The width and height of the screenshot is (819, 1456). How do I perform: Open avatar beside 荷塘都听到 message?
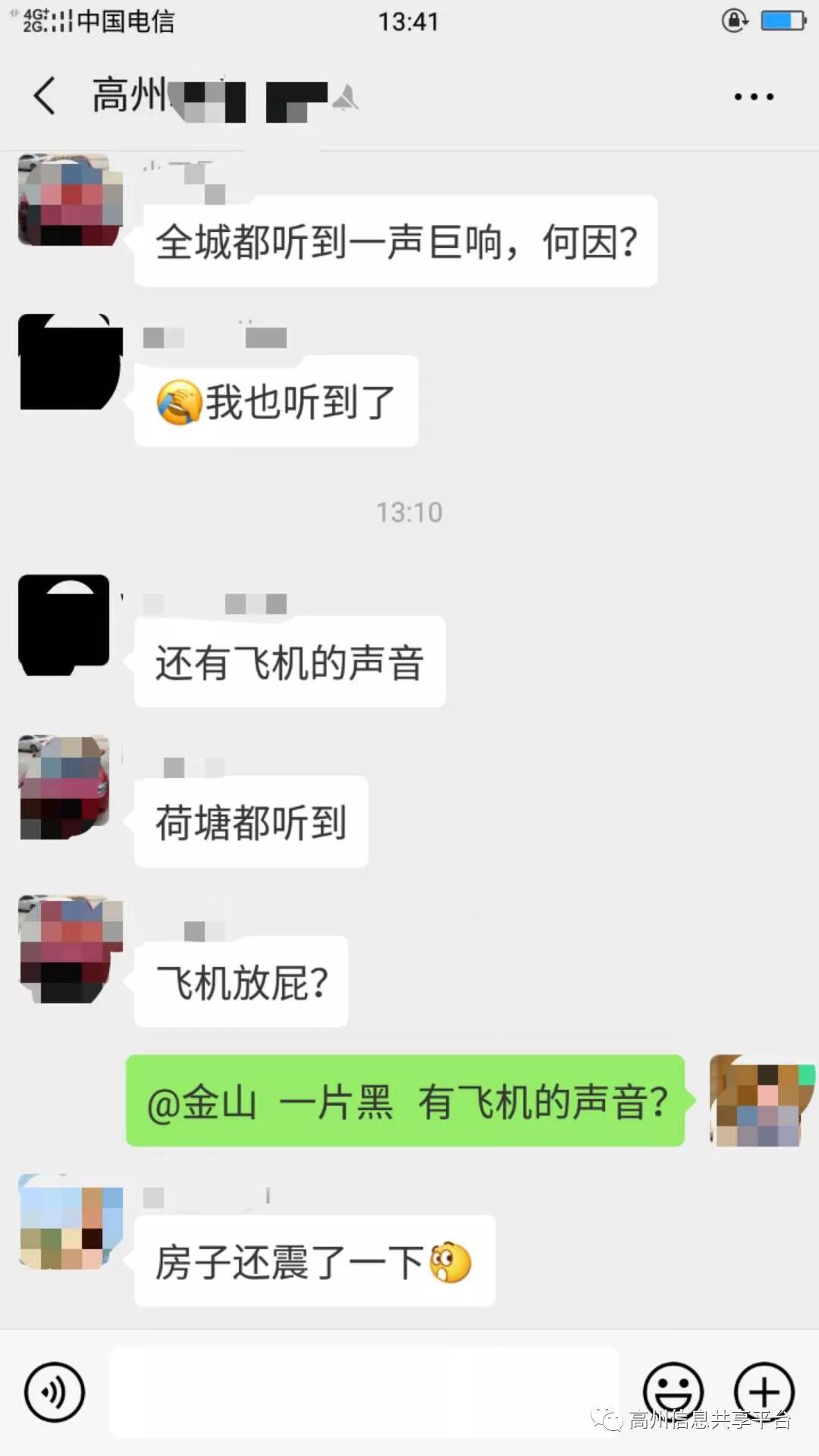click(x=65, y=787)
